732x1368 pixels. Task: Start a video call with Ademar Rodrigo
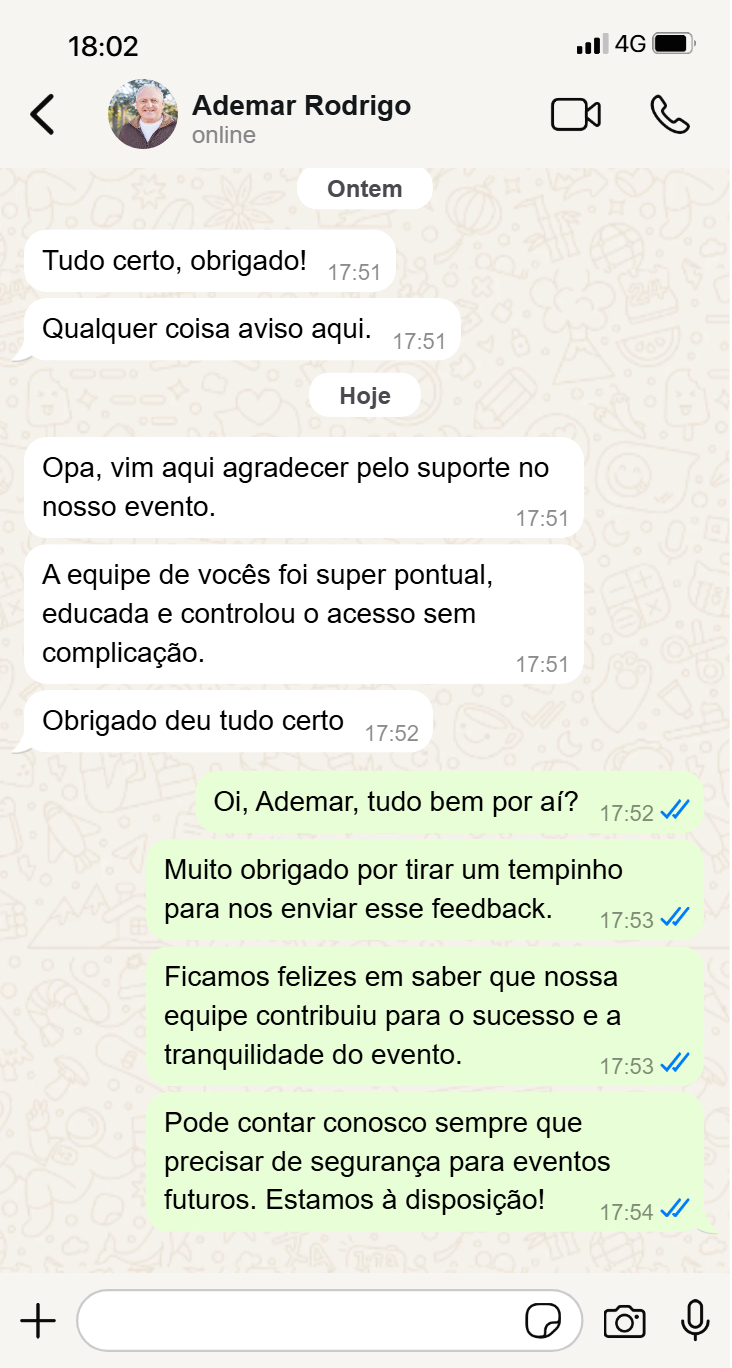[576, 115]
